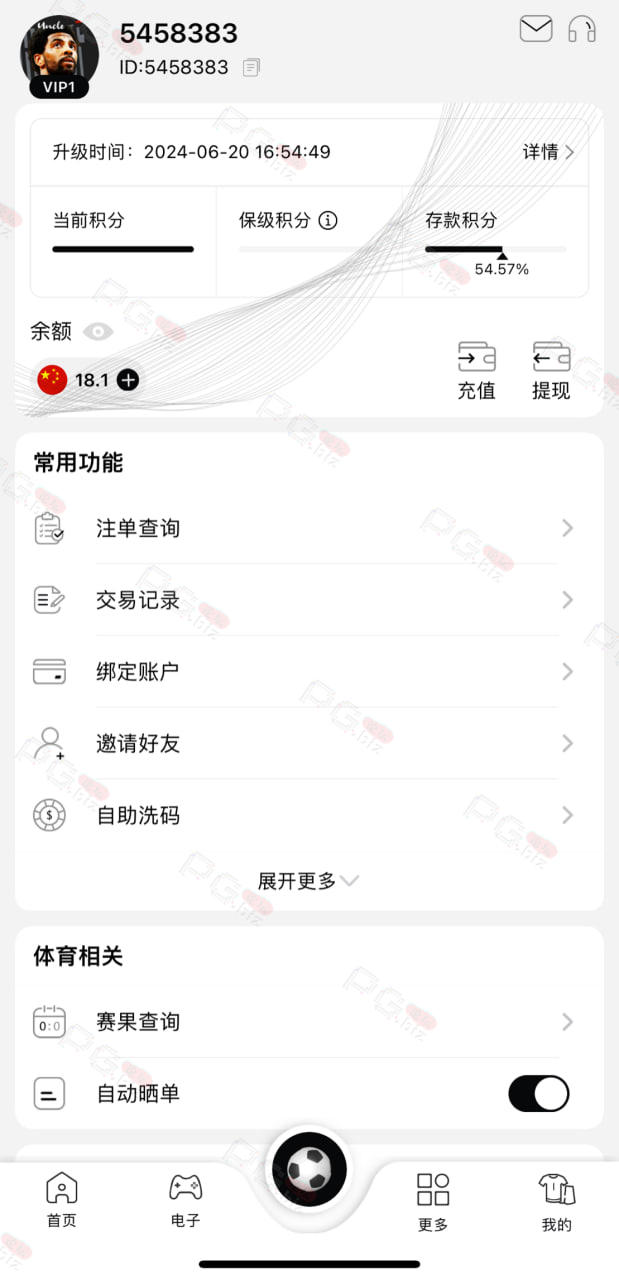Open 注单查询 bet records
This screenshot has width=619, height=1280.
309,528
